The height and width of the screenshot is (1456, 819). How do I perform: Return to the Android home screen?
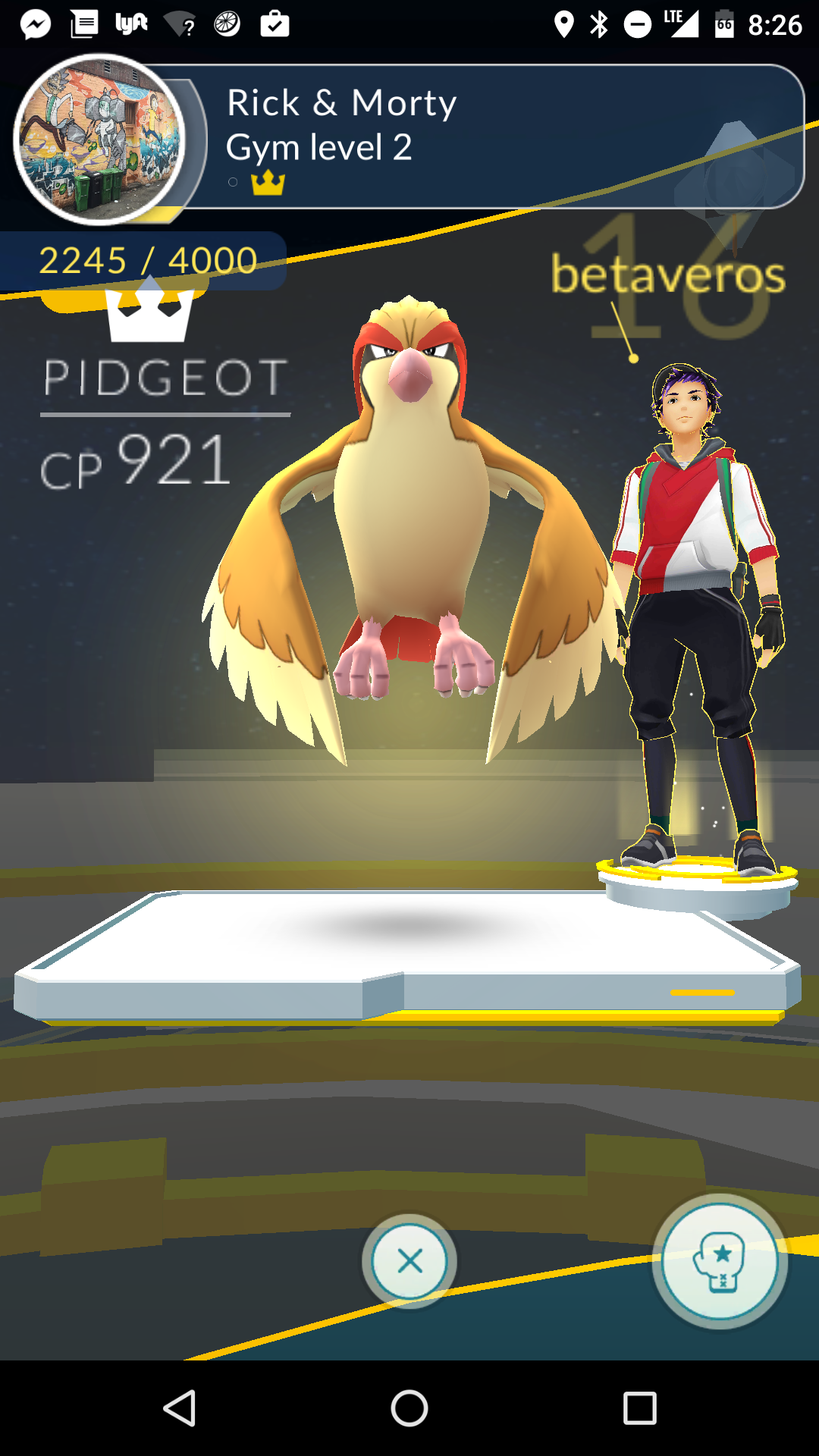[x=409, y=1409]
